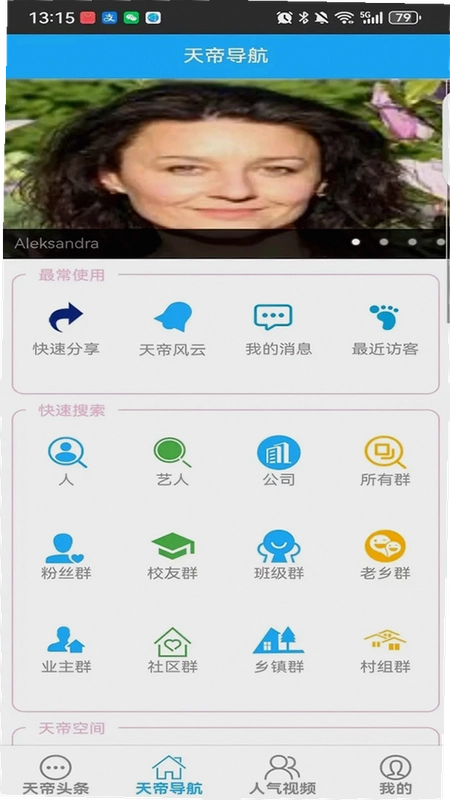This screenshot has width=450, height=800.
Task: Open 粉丝群 fan groups
Action: pyautogui.click(x=66, y=555)
